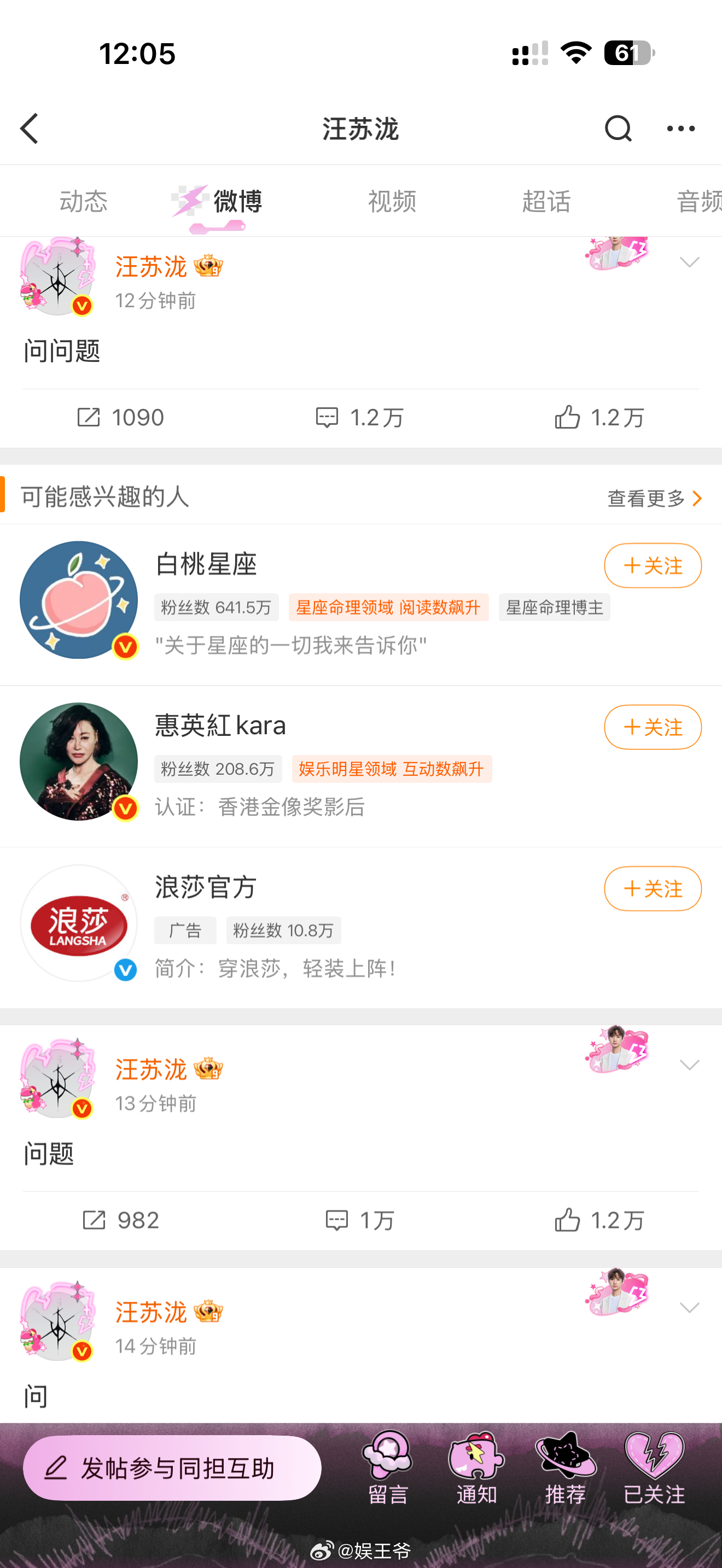Go back using the top-left arrow
This screenshot has height=1568, width=722.
coord(29,128)
